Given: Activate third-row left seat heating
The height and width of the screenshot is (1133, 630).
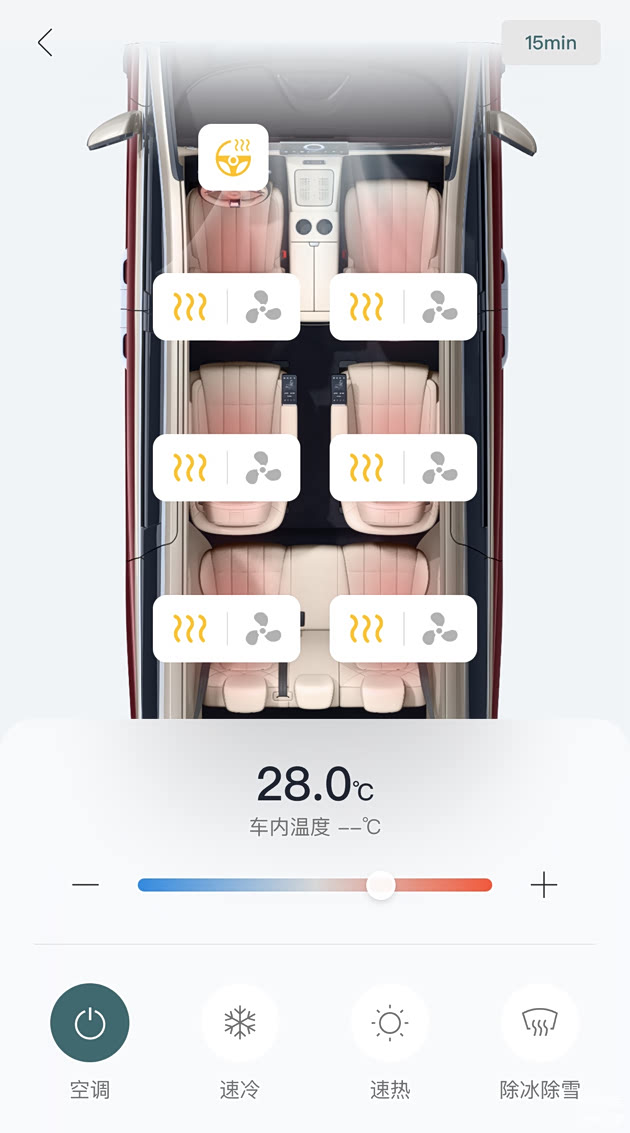Looking at the screenshot, I should 190,628.
